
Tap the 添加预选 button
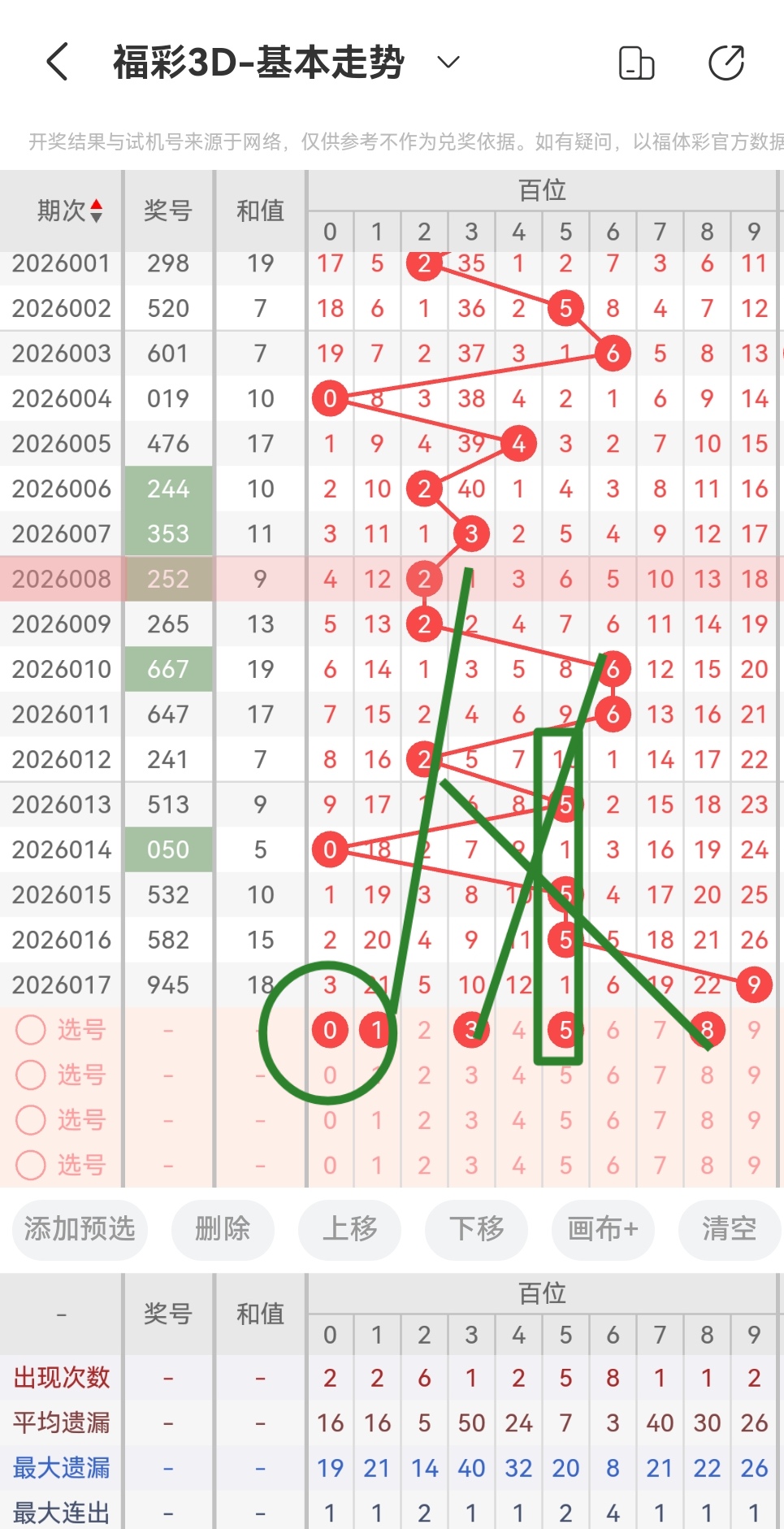tap(80, 1228)
